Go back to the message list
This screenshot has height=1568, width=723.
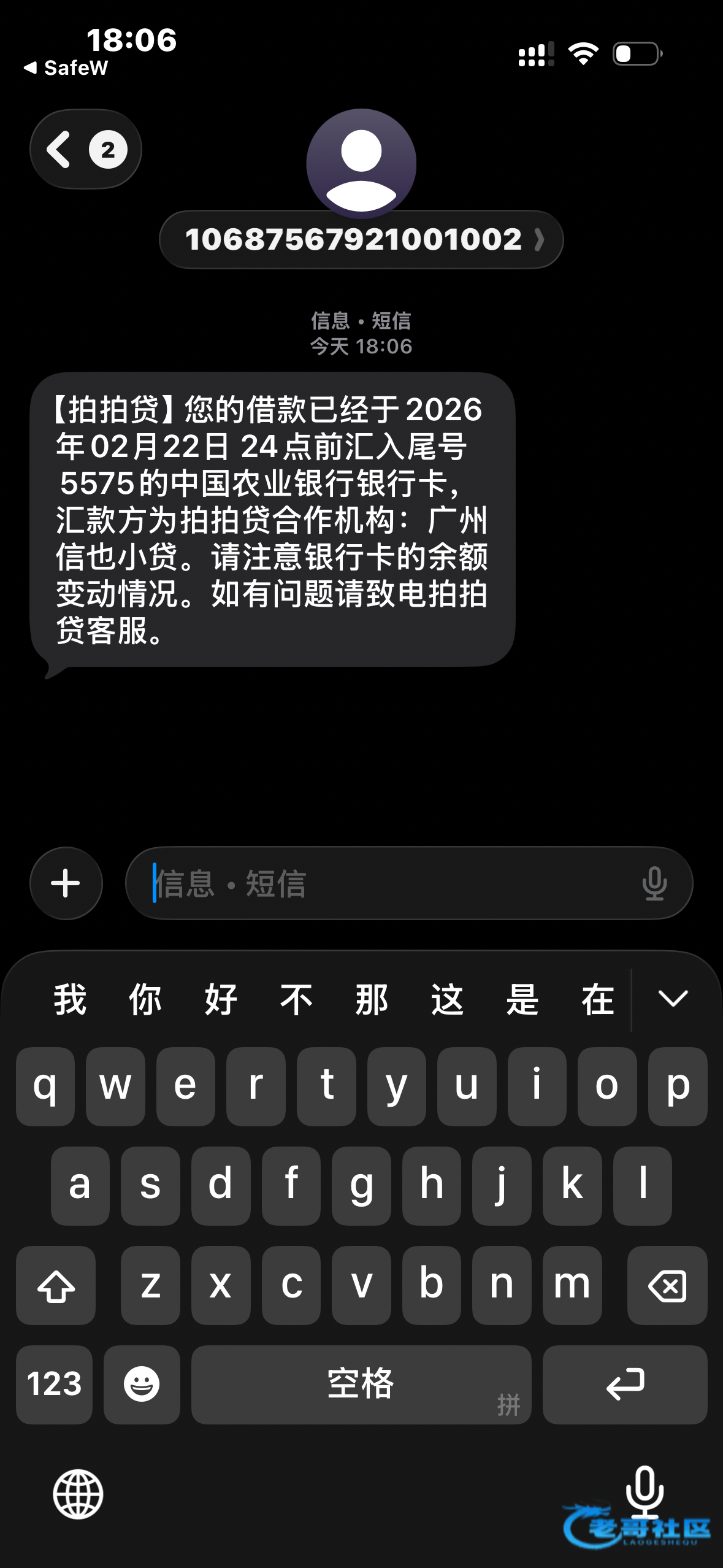pyautogui.click(x=85, y=149)
